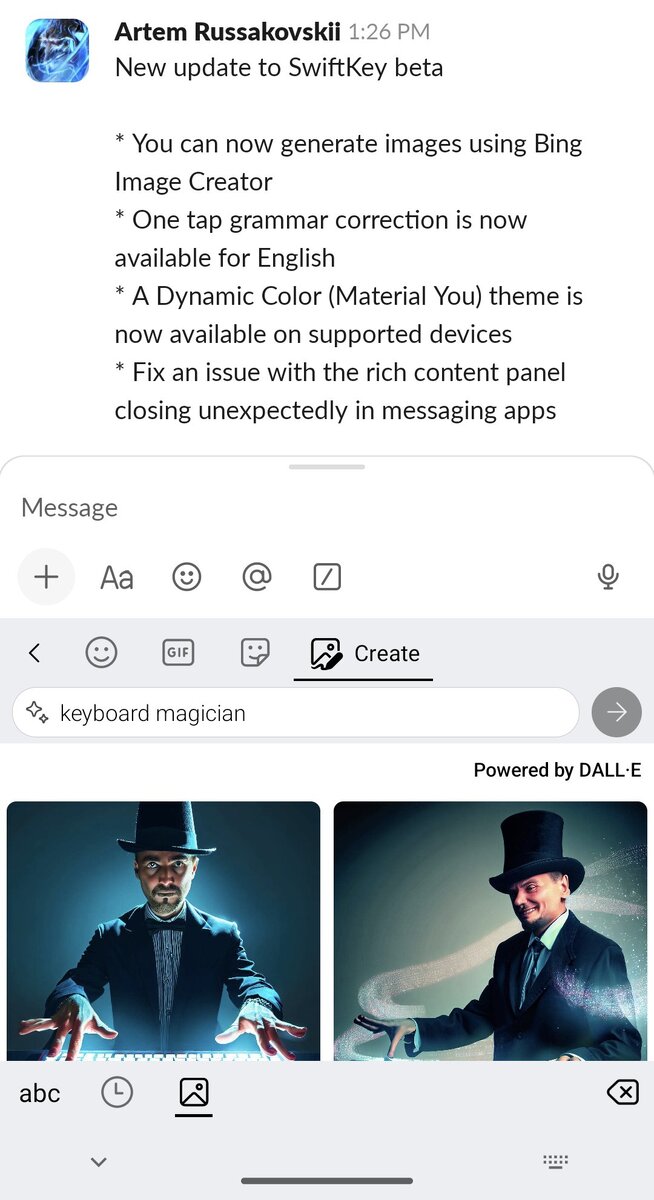Open text formatting with the Aa icon

pyautogui.click(x=117, y=577)
